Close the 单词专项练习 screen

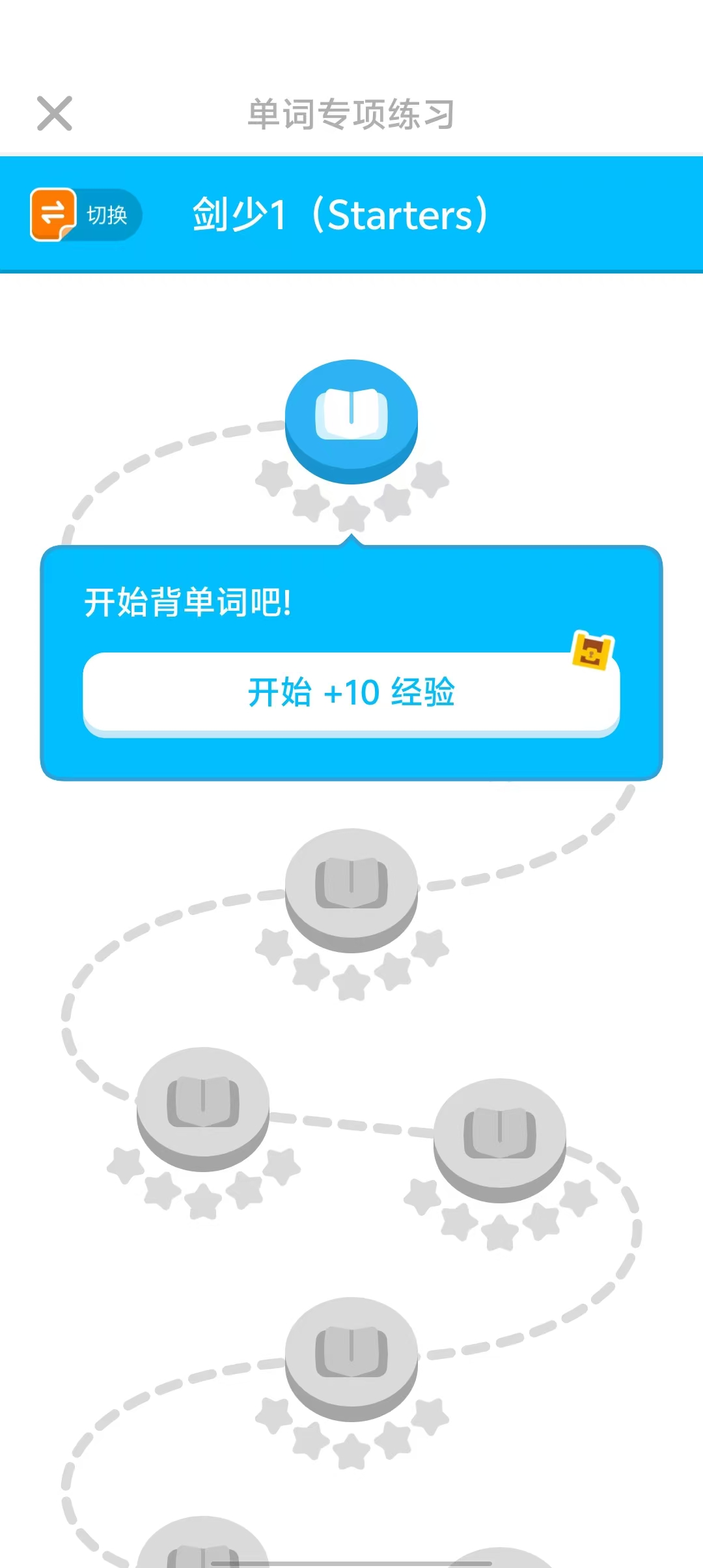55,113
